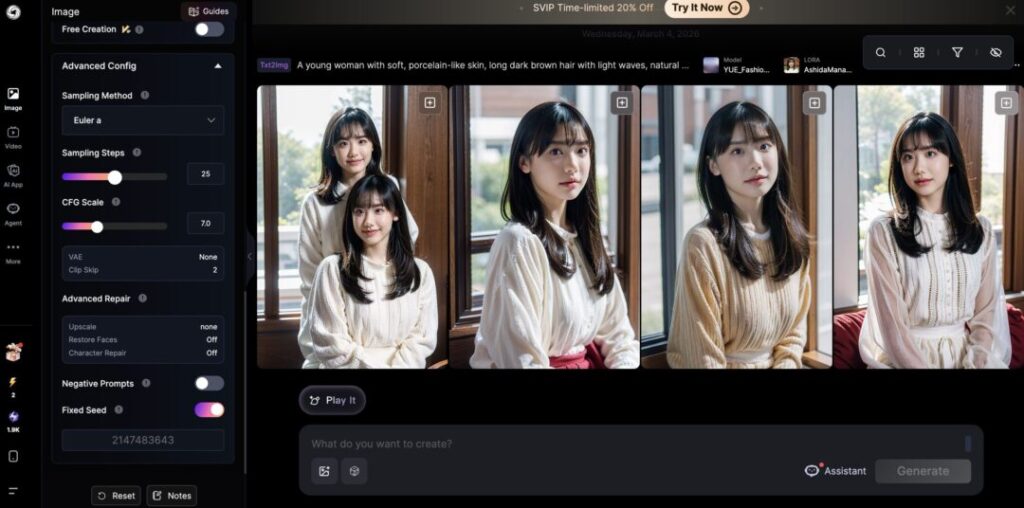Turn off the Fixed Seed switch
This screenshot has width=1024, height=508.
tap(209, 409)
